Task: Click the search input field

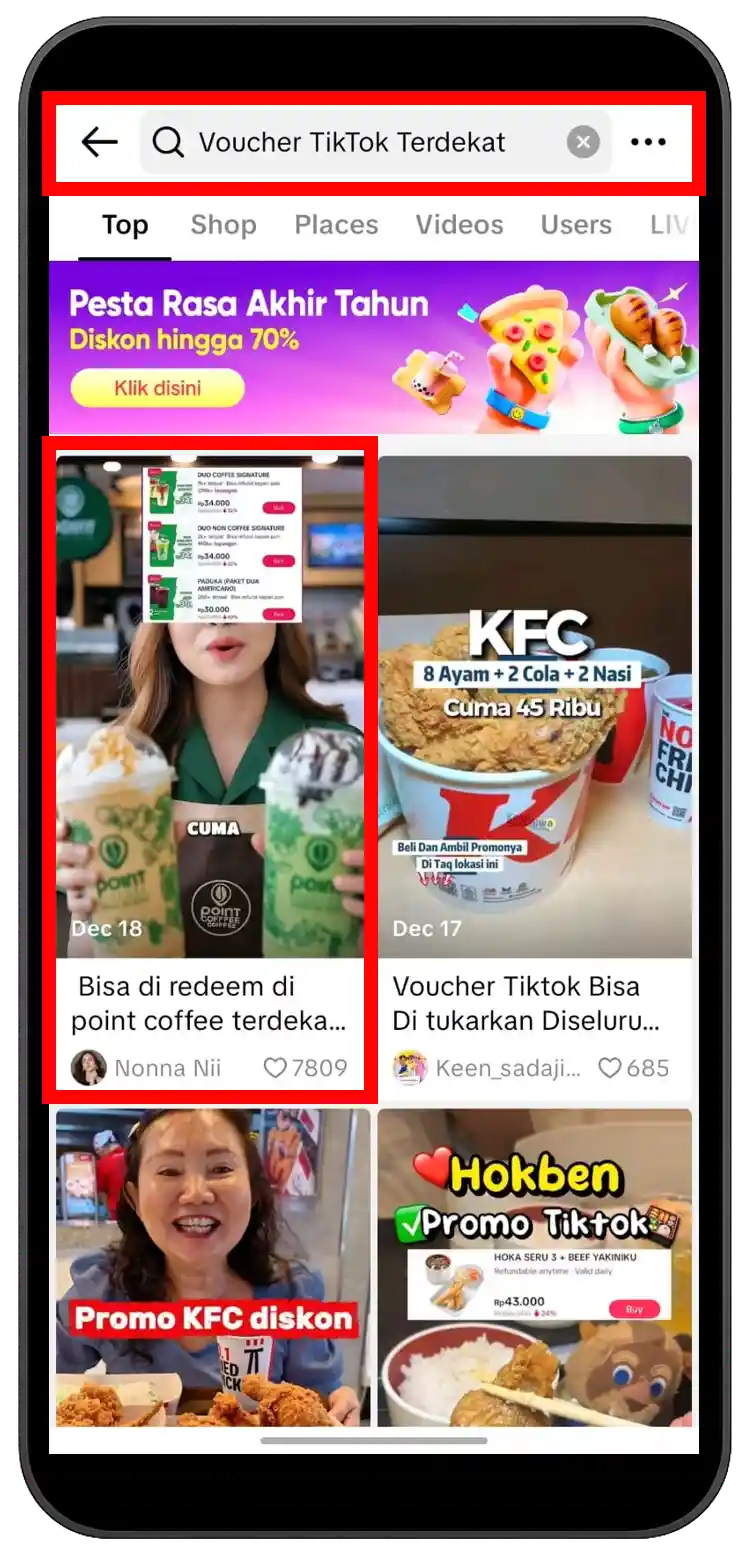Action: pos(370,142)
